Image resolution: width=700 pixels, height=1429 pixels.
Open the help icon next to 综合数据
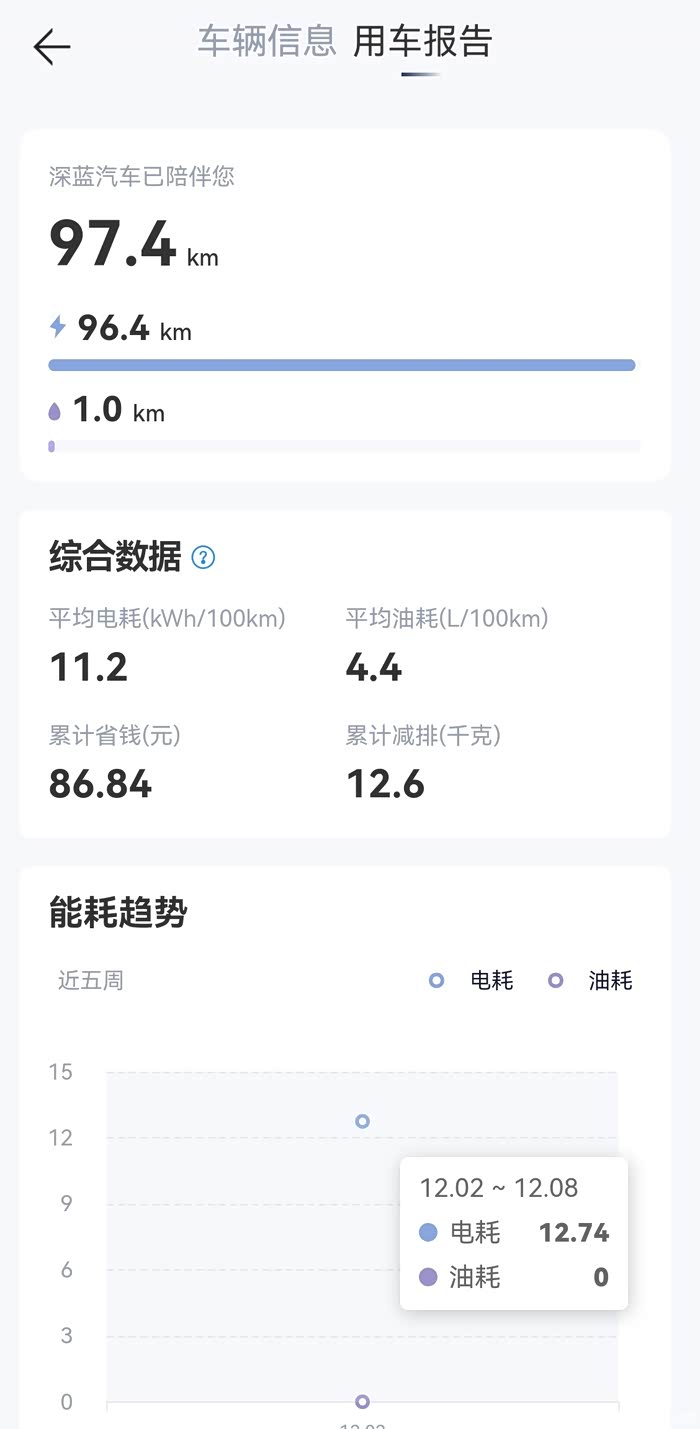click(x=203, y=558)
